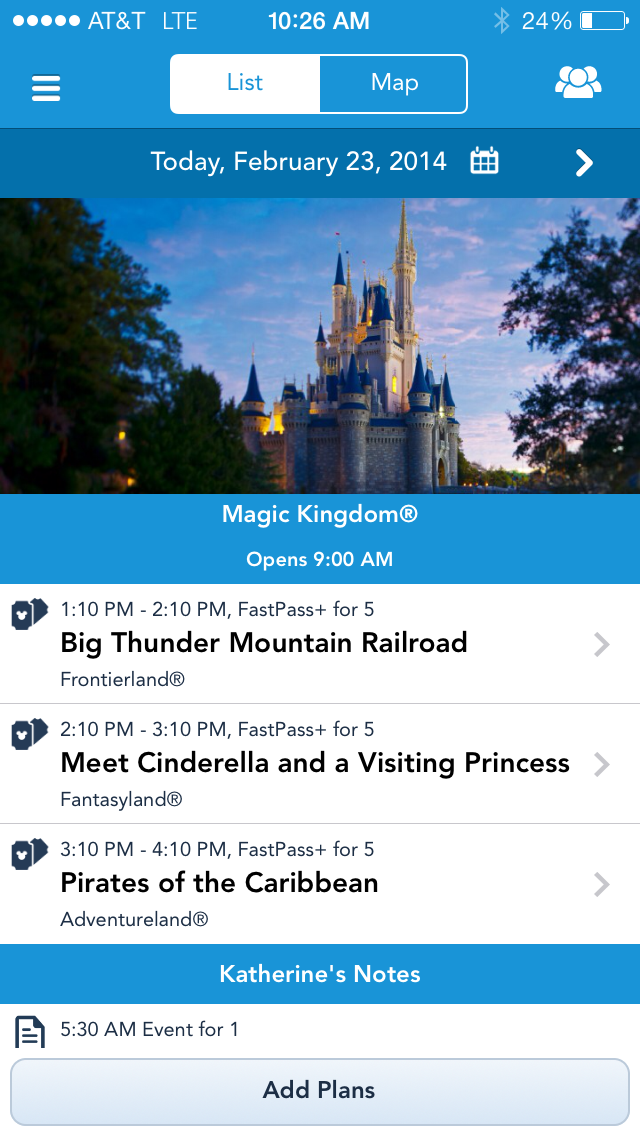Screen dimensions: 640x1136
Task: View Pirates of the Caribbean FastPass+ details
Action: click(x=320, y=883)
